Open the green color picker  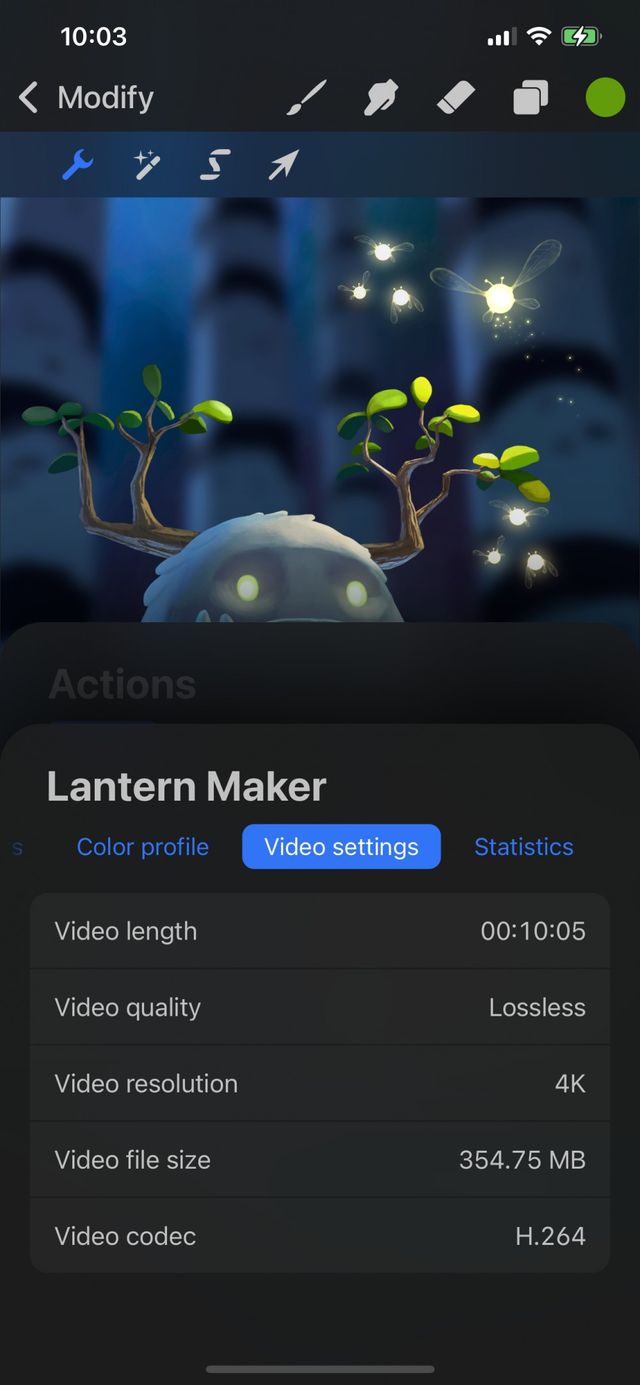click(x=605, y=98)
